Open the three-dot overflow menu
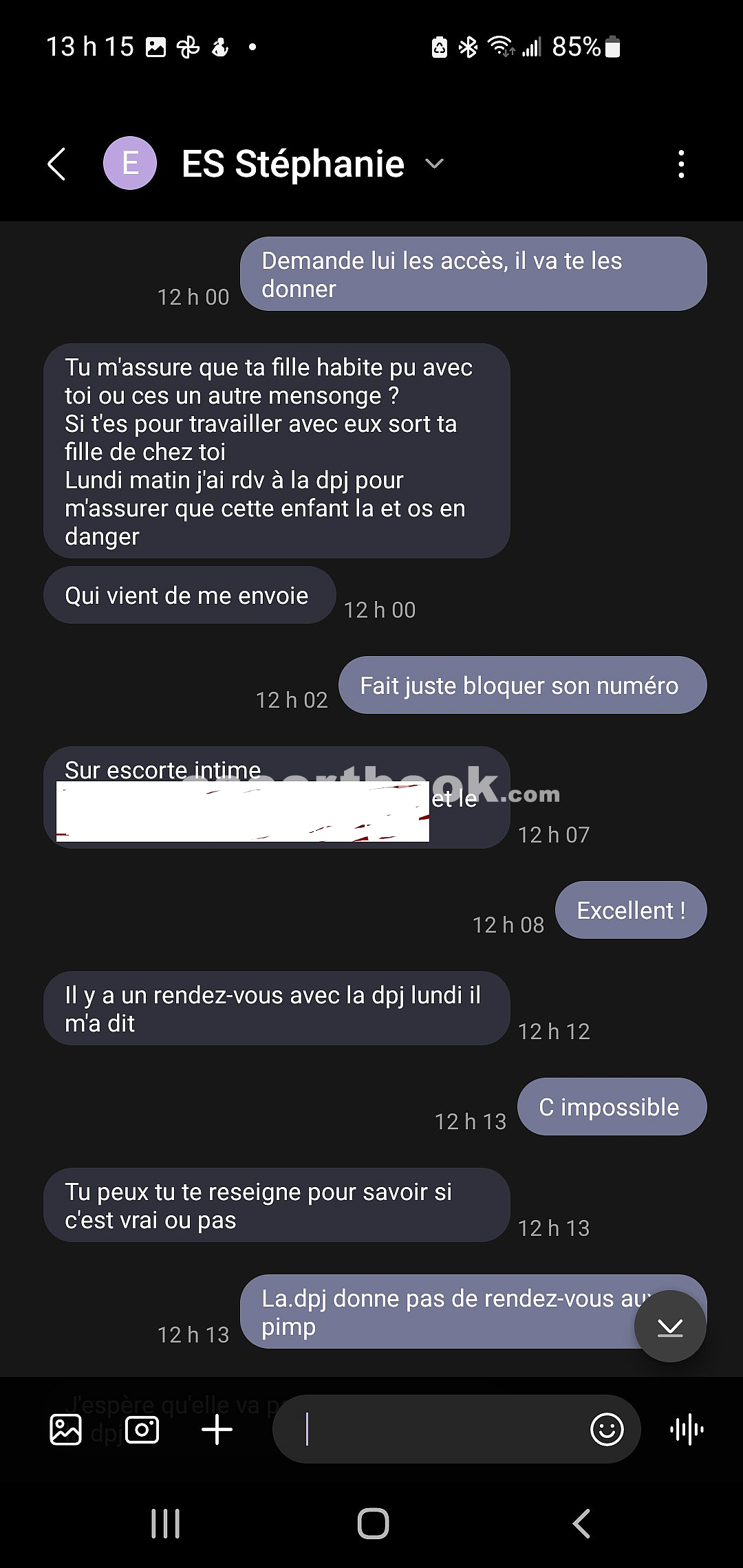Screen dimensions: 743x1568 (x=681, y=164)
